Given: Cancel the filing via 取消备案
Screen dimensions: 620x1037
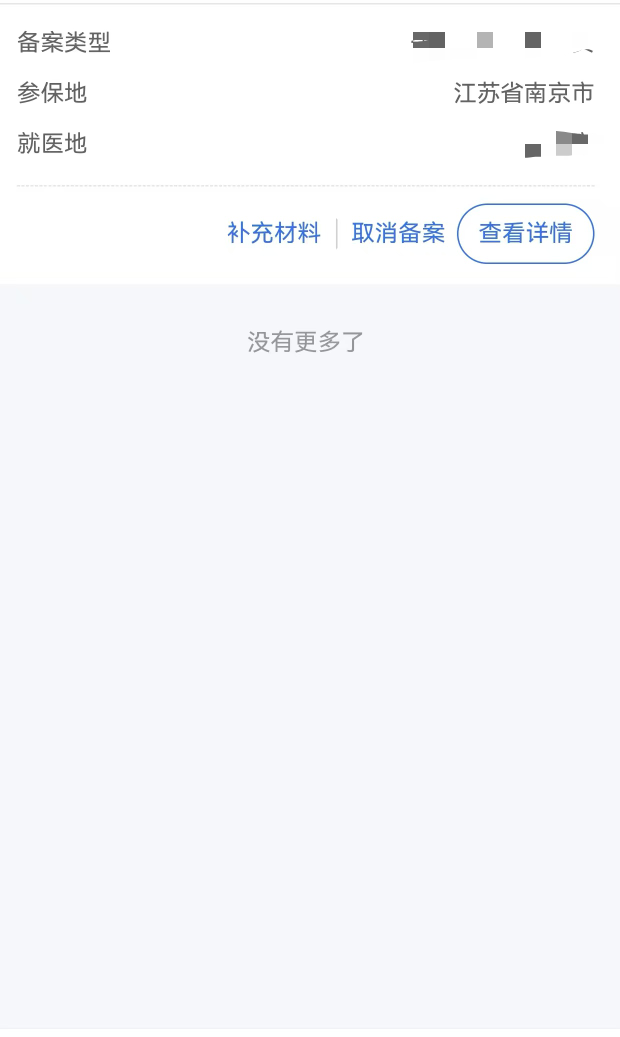Looking at the screenshot, I should [398, 234].
